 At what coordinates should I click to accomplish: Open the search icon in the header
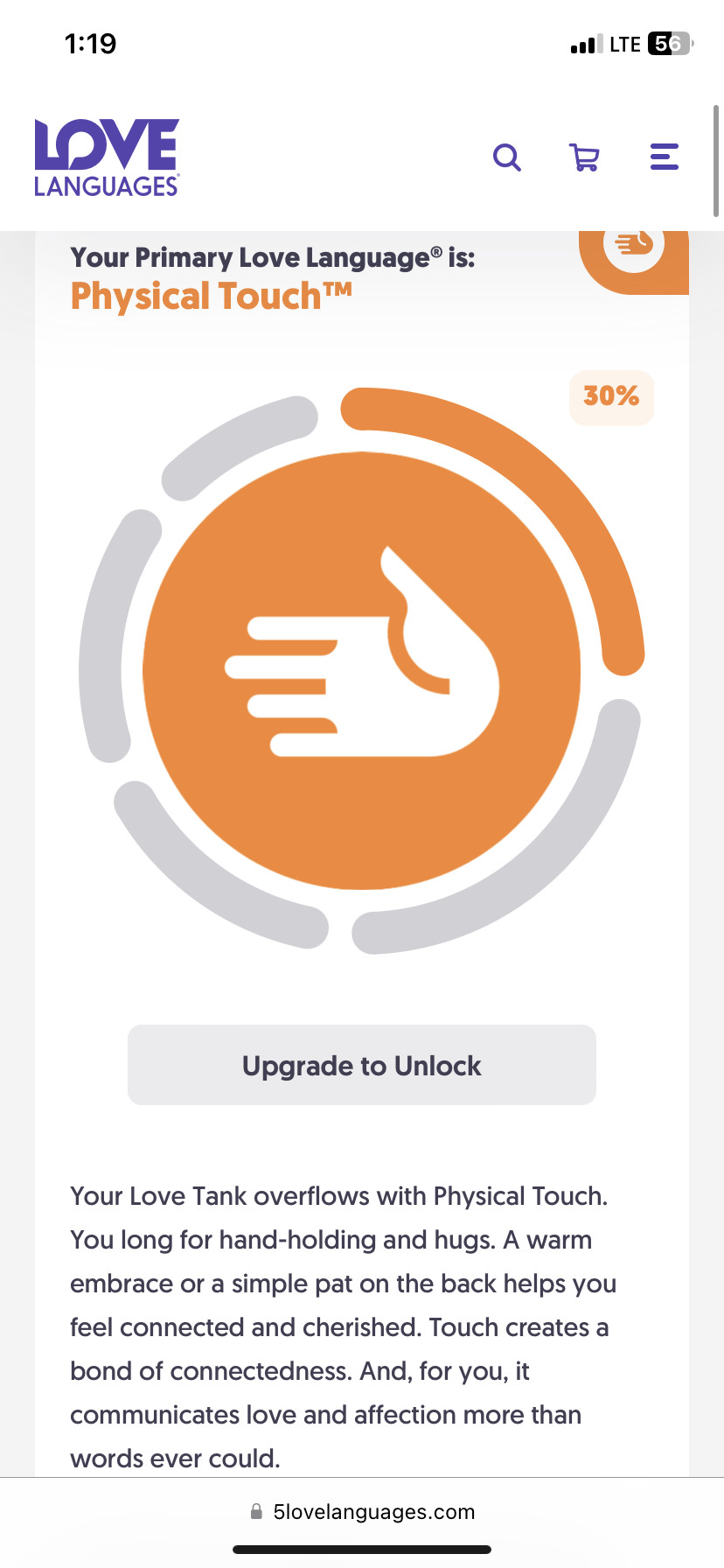507,157
